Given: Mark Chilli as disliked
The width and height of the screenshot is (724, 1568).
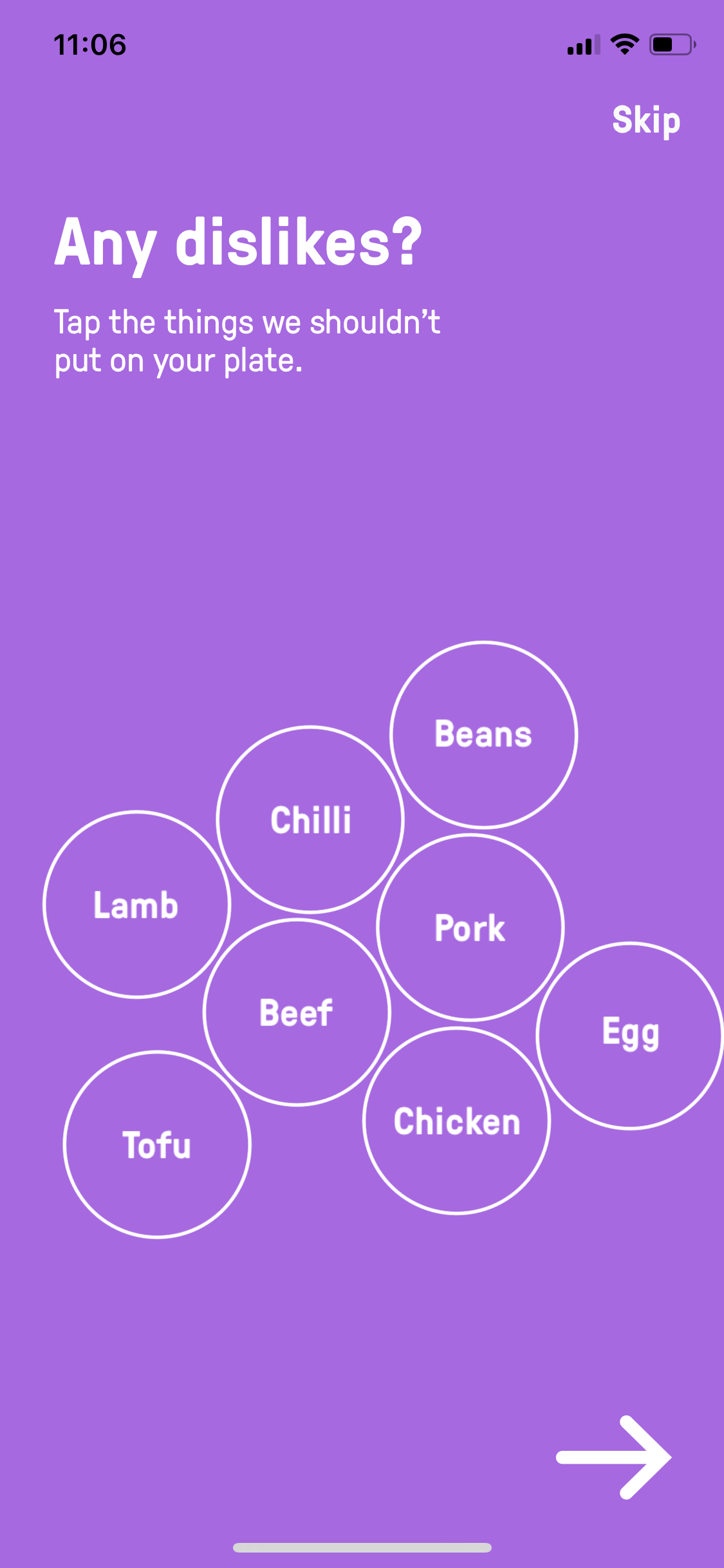Looking at the screenshot, I should tap(310, 819).
